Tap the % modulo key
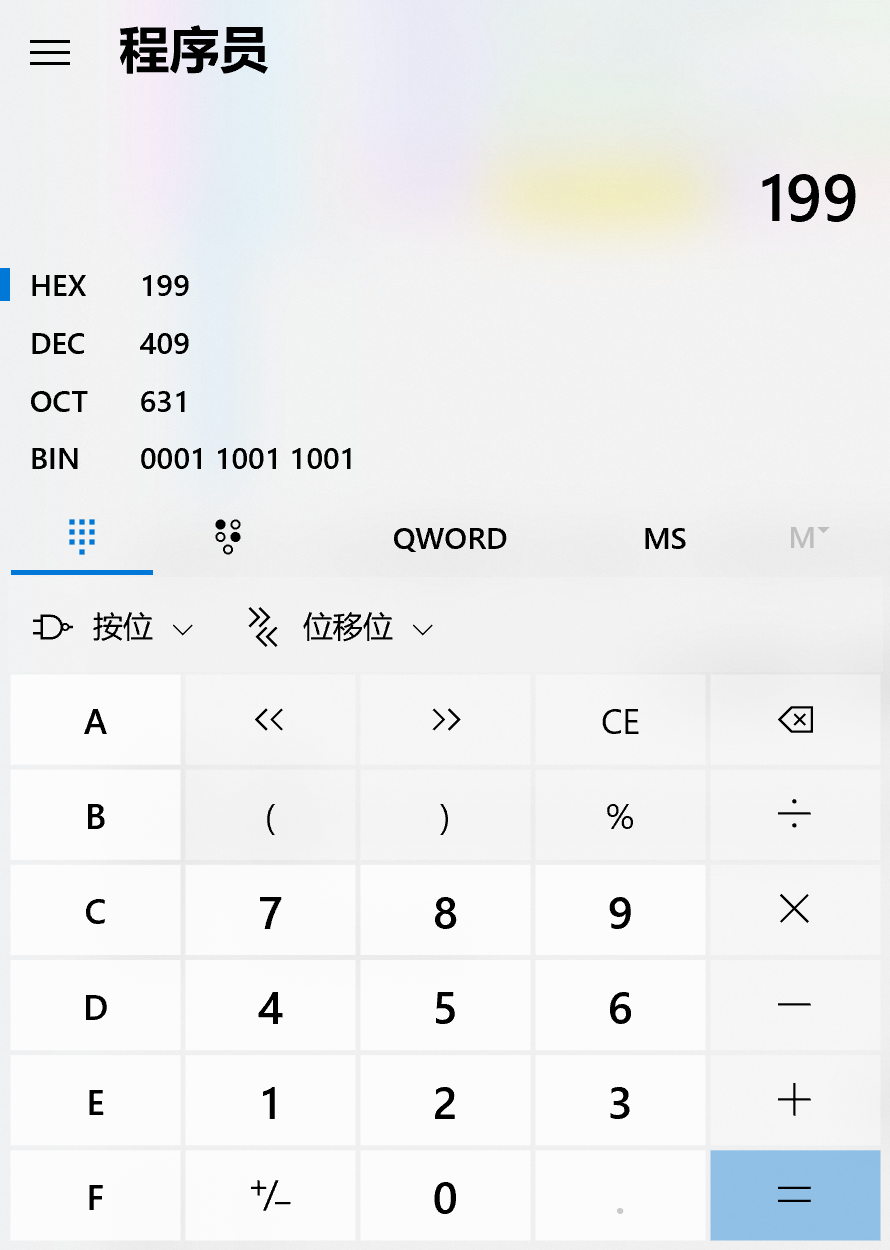This screenshot has height=1250, width=890. pyautogui.click(x=620, y=816)
